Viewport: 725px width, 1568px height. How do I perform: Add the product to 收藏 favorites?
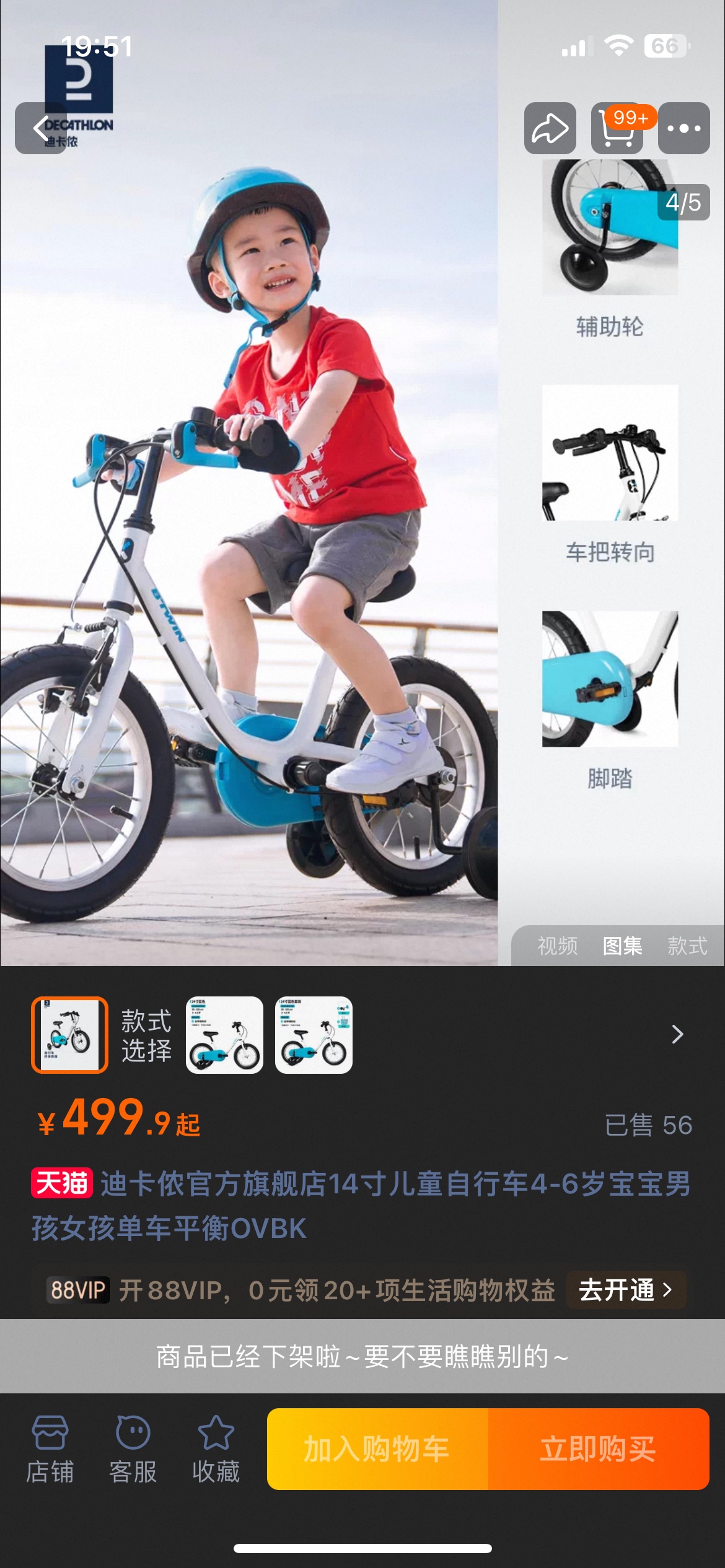click(x=216, y=1449)
